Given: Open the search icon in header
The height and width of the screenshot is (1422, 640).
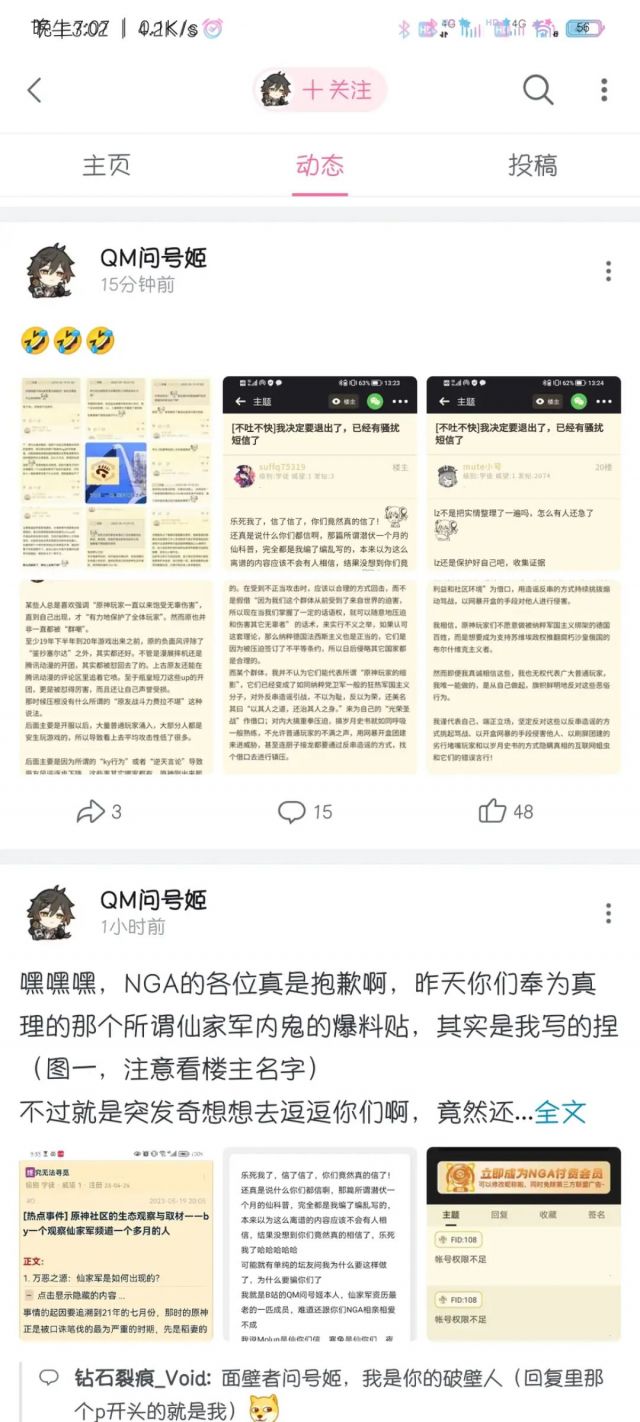Looking at the screenshot, I should click(x=538, y=90).
